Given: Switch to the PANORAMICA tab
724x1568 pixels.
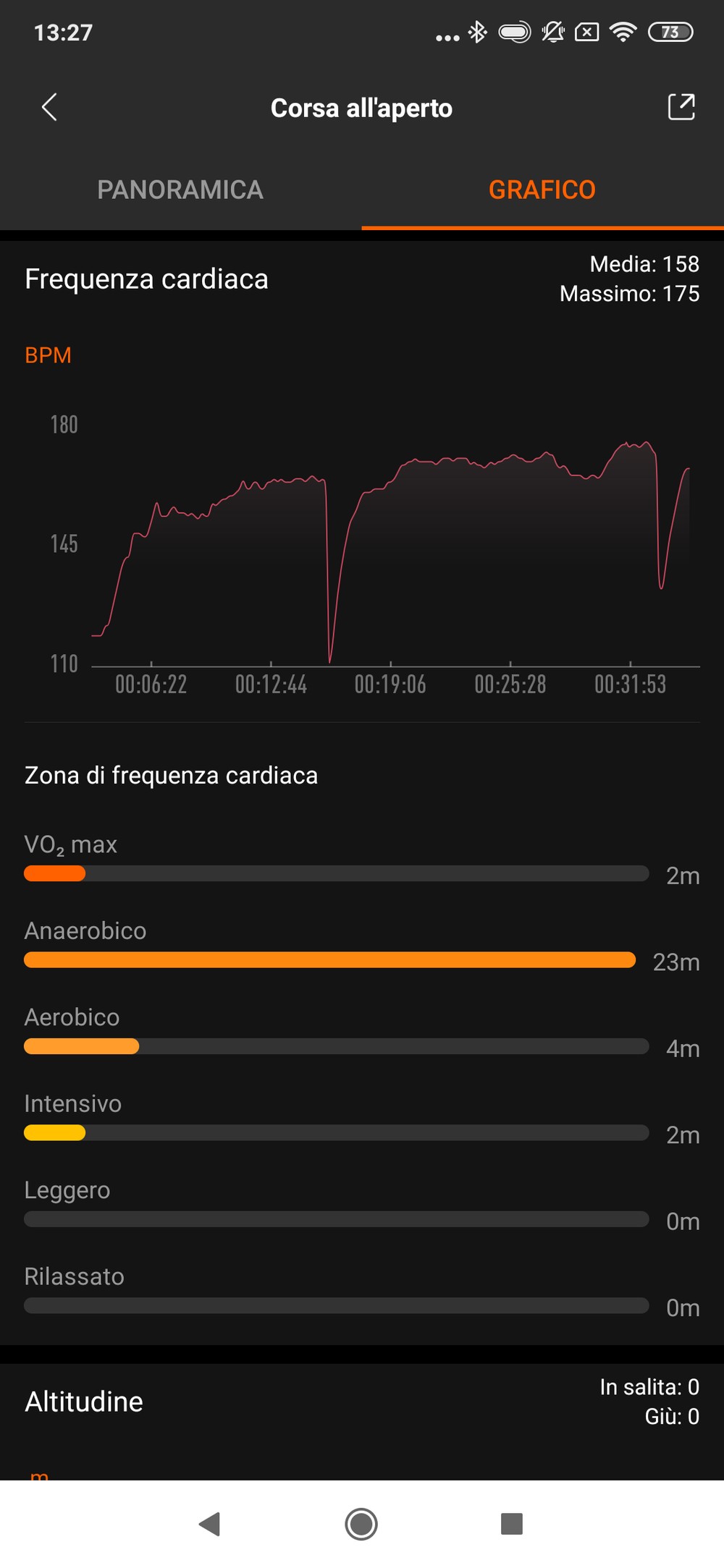Looking at the screenshot, I should pos(180,190).
